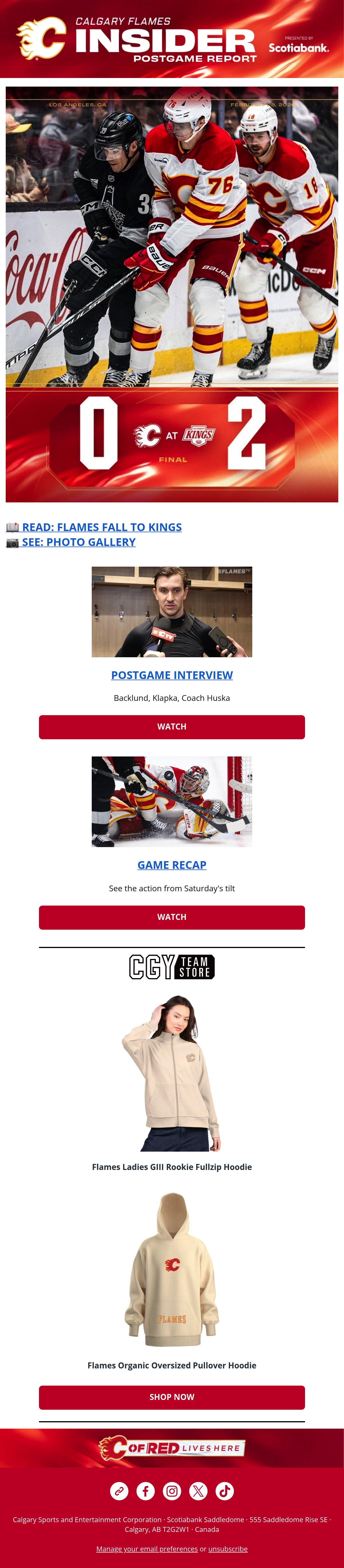Open the Flames TikTok account
The height and width of the screenshot is (1568, 344).
coord(225,1491)
